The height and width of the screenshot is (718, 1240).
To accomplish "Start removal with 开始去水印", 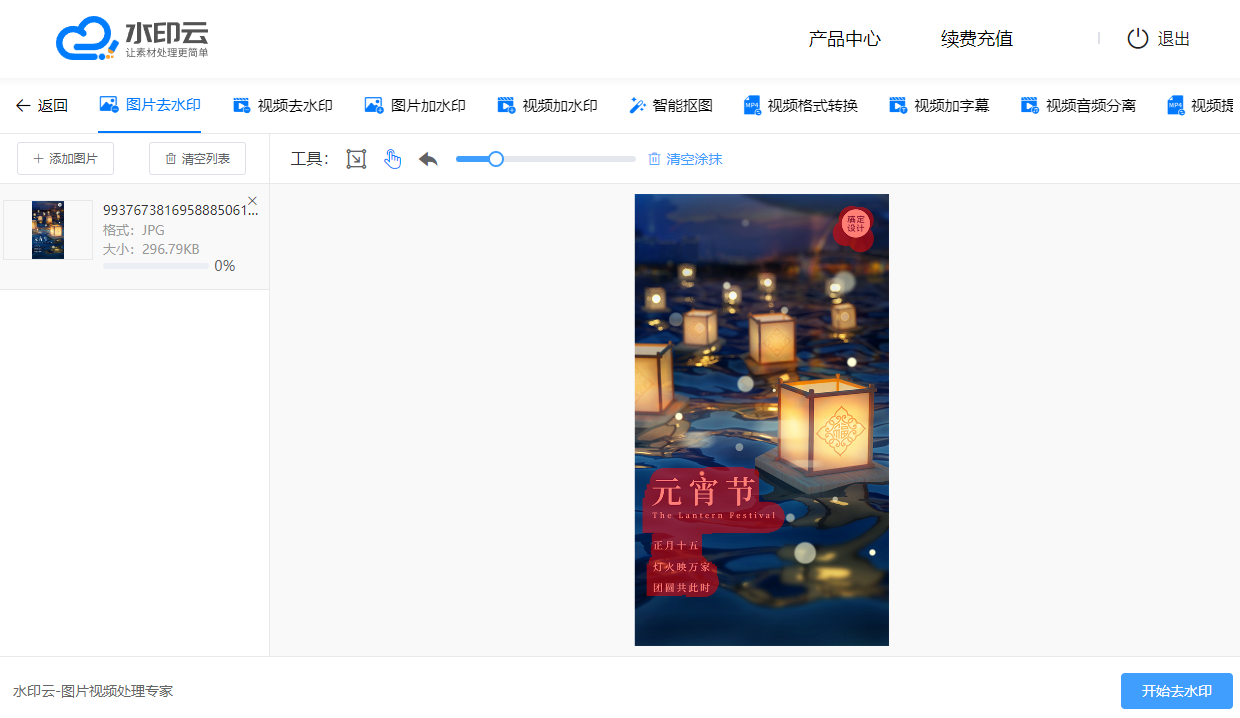I will pos(1176,691).
